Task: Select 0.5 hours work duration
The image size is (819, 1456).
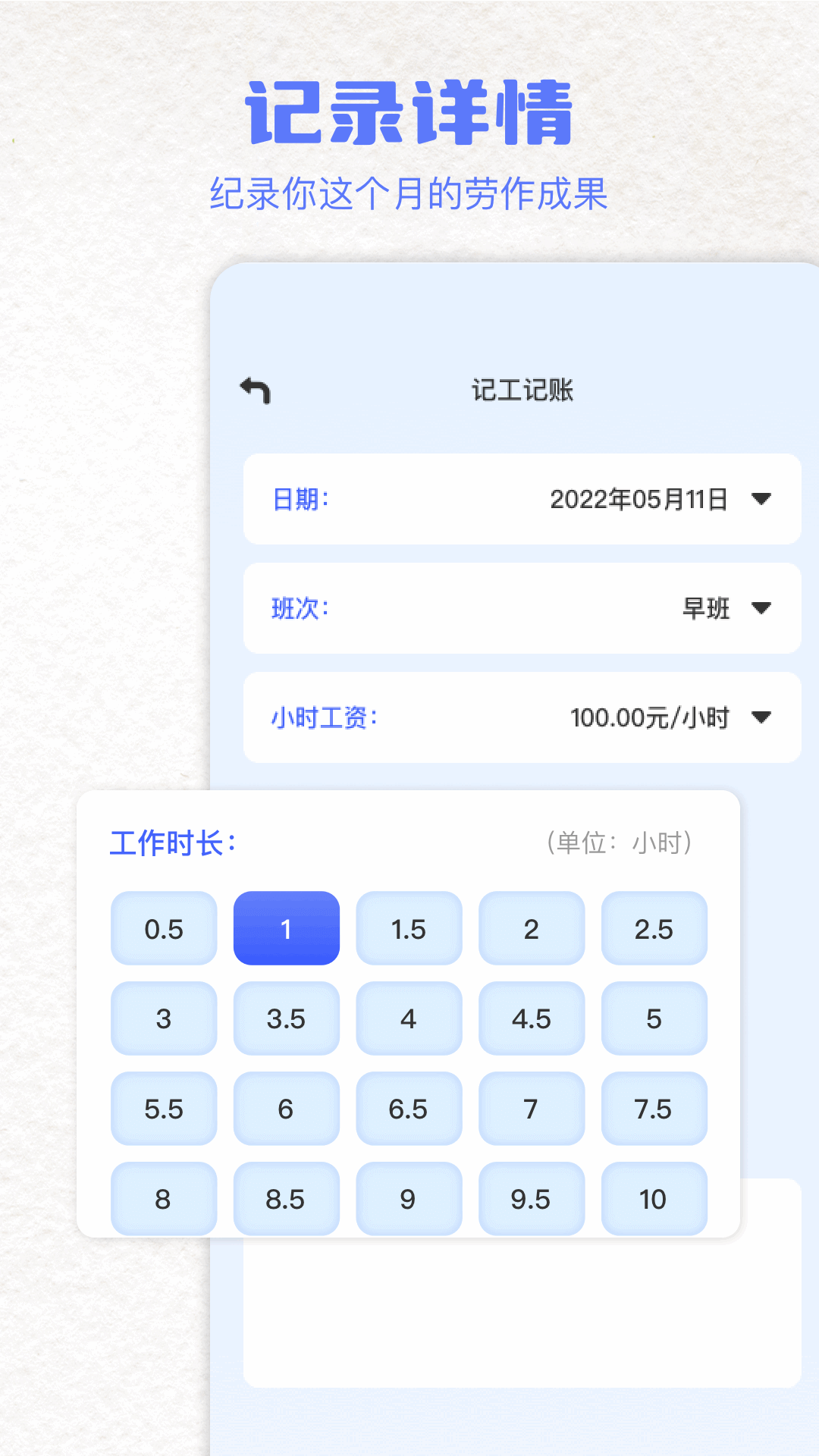Action: tap(164, 928)
